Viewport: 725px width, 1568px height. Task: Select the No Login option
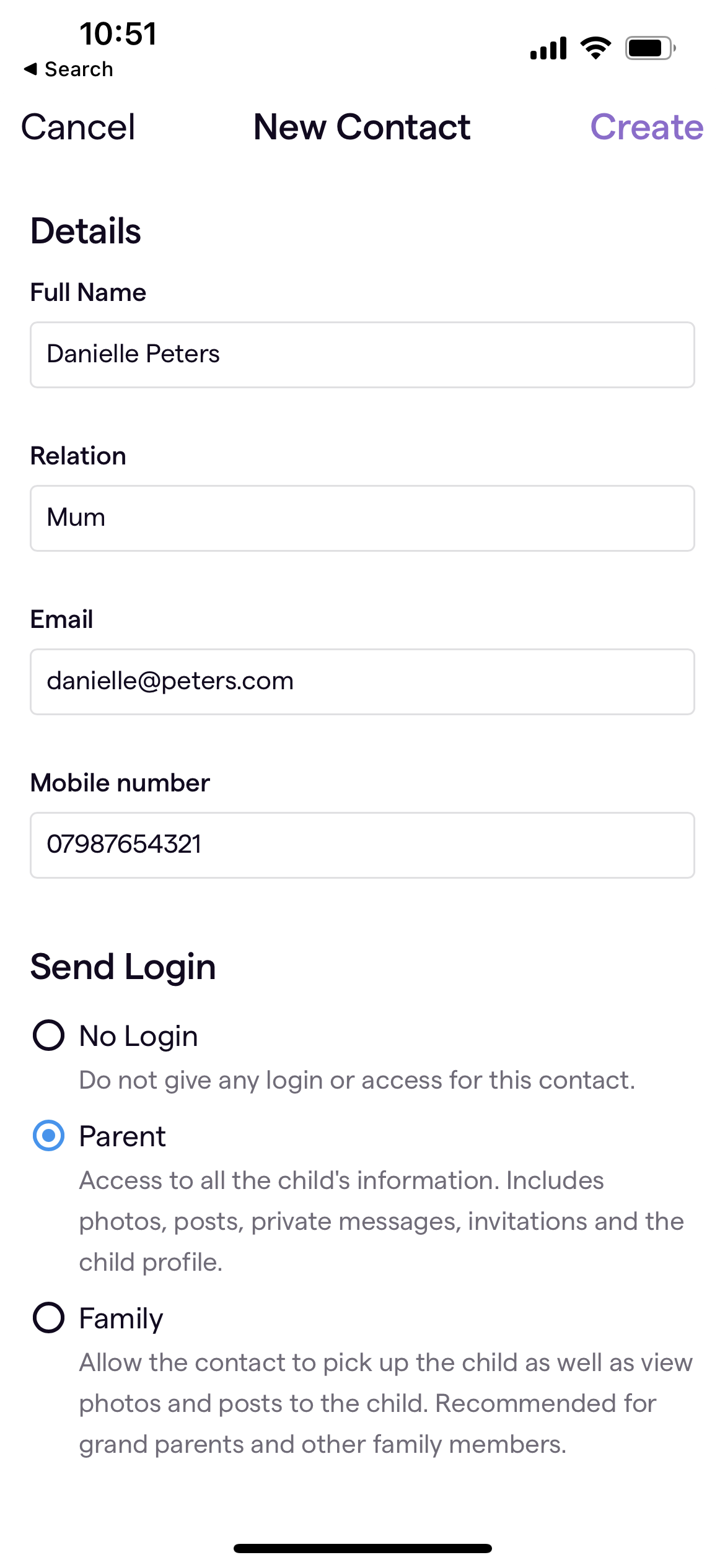(x=48, y=1035)
